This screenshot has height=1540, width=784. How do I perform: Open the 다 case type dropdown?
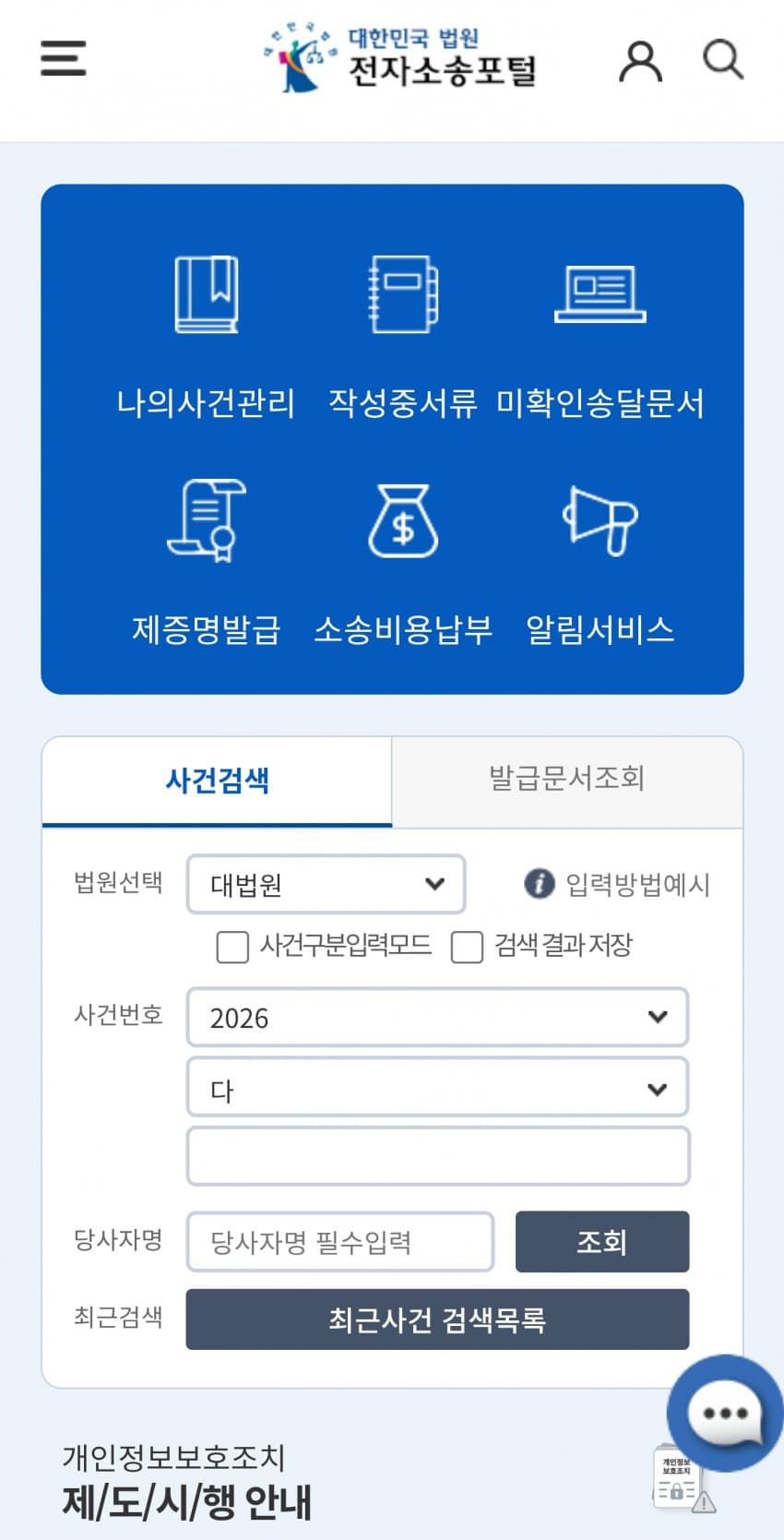437,1089
